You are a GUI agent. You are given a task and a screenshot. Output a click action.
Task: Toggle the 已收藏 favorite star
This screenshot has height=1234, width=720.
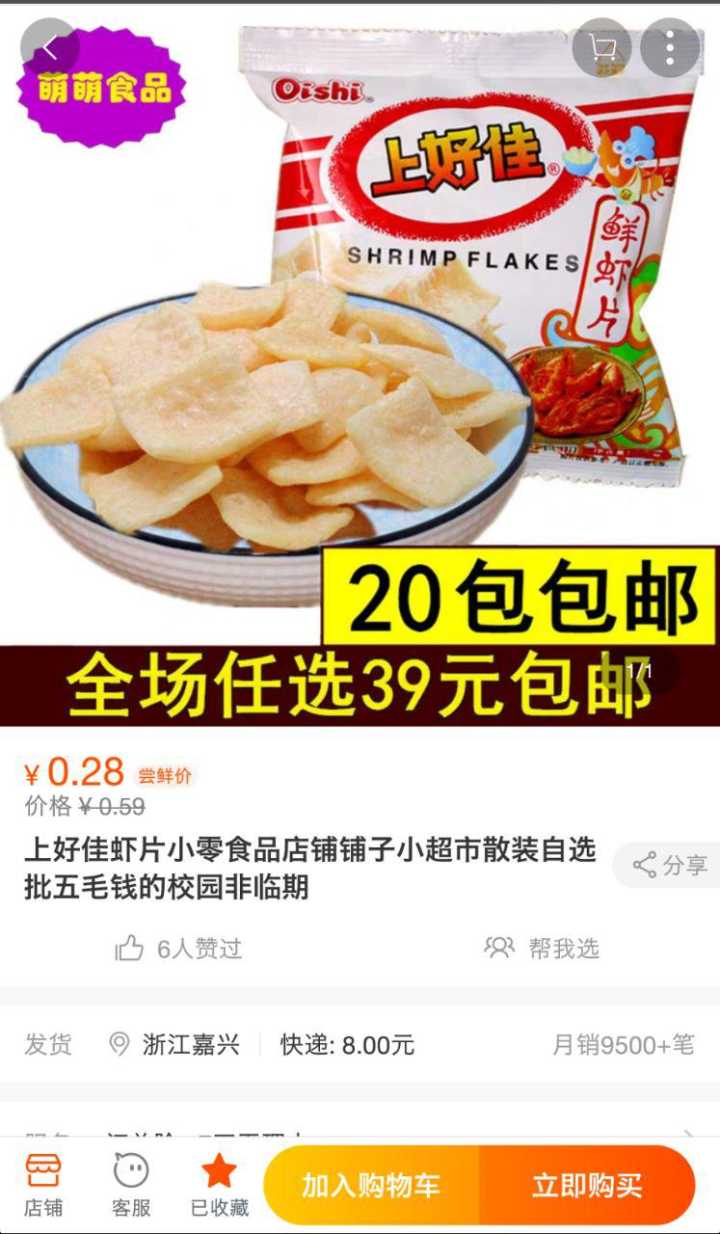[x=219, y=1184]
